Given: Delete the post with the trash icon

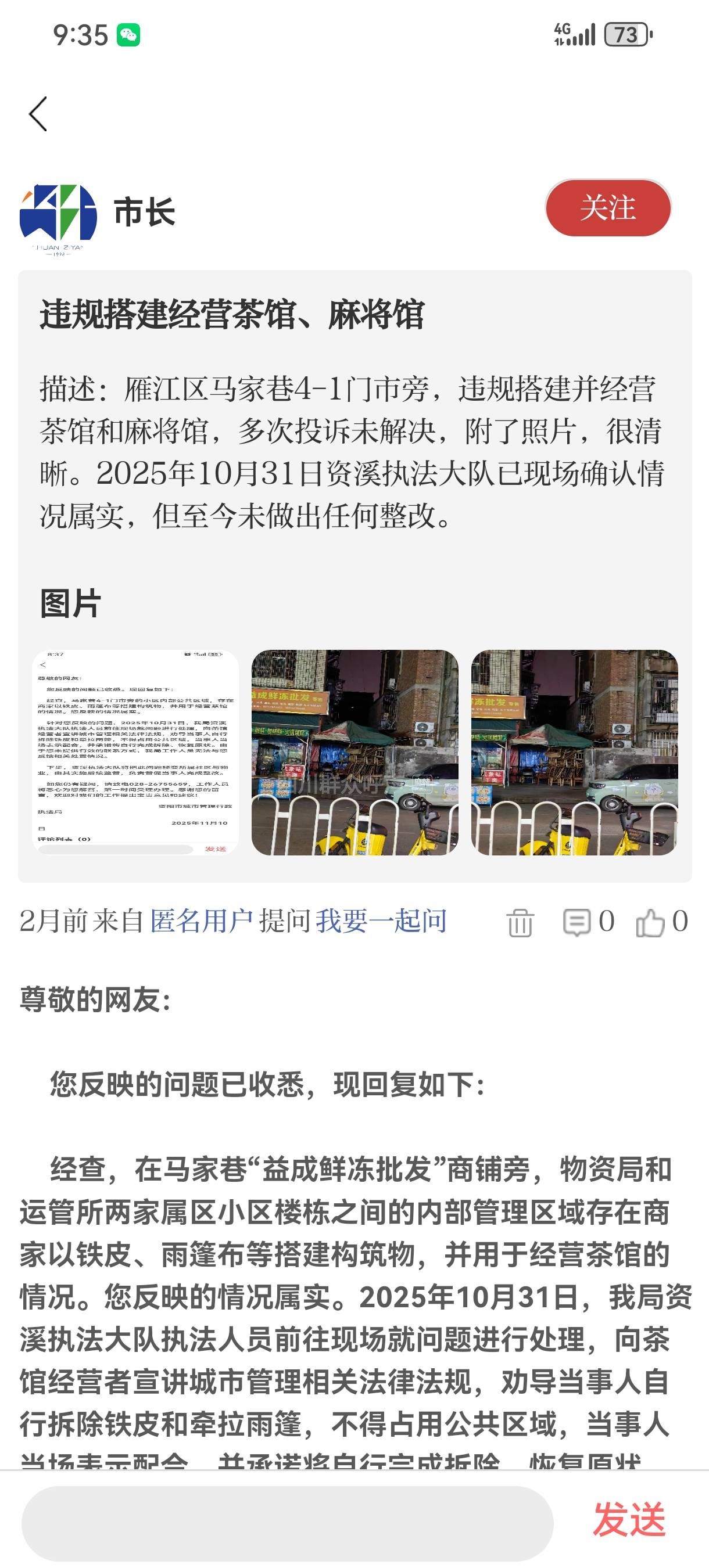Looking at the screenshot, I should click(x=520, y=922).
